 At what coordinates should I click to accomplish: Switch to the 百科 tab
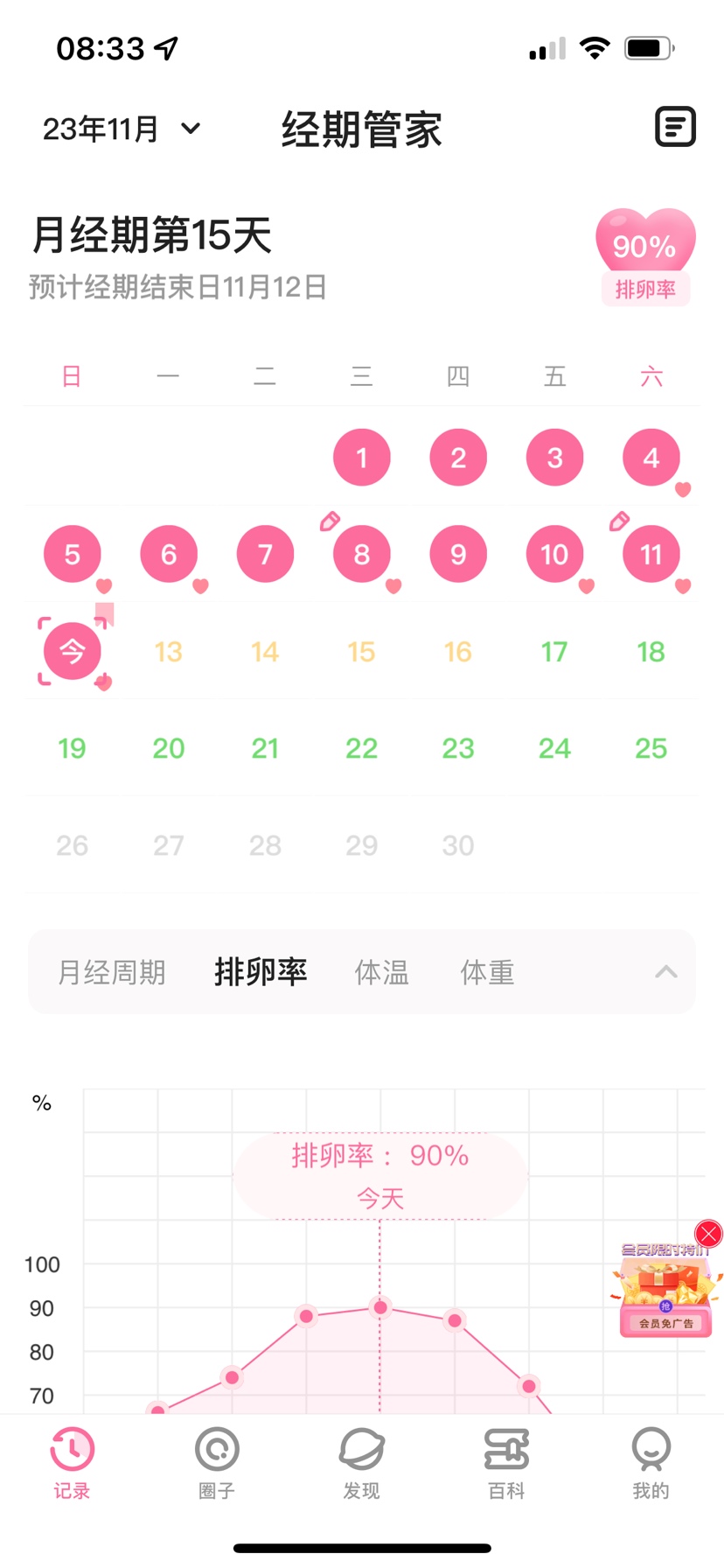(x=506, y=1461)
